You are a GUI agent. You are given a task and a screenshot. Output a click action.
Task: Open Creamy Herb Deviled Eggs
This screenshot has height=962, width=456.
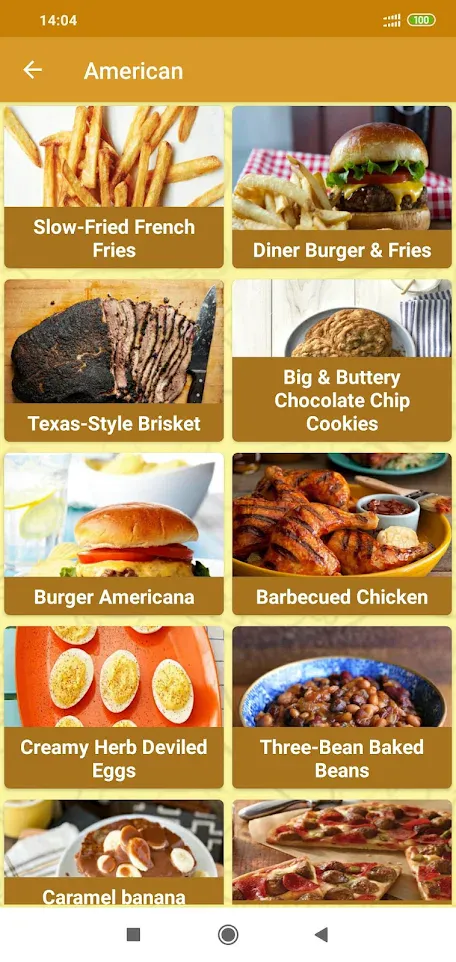click(114, 707)
